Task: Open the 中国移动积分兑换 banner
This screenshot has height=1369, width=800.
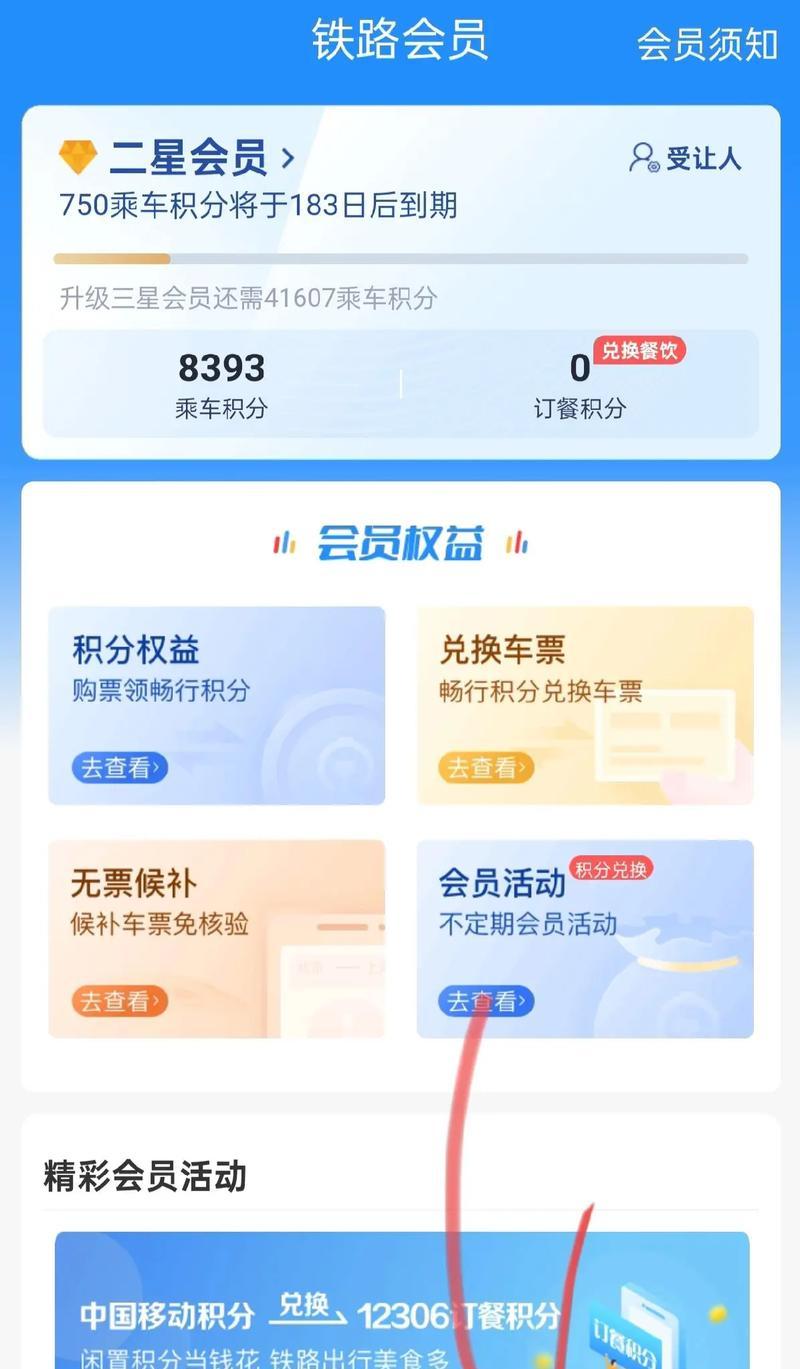Action: tap(402, 1300)
